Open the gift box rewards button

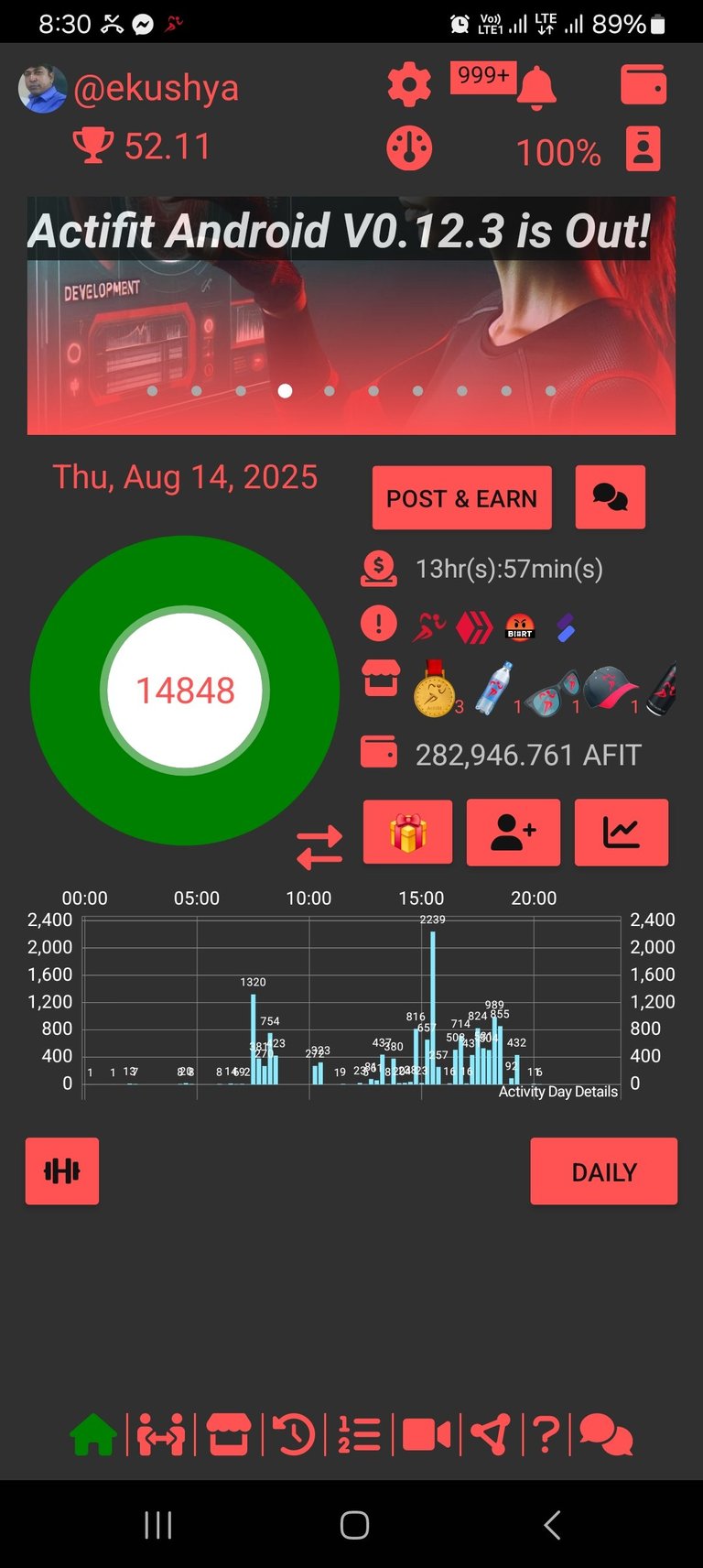click(x=407, y=832)
